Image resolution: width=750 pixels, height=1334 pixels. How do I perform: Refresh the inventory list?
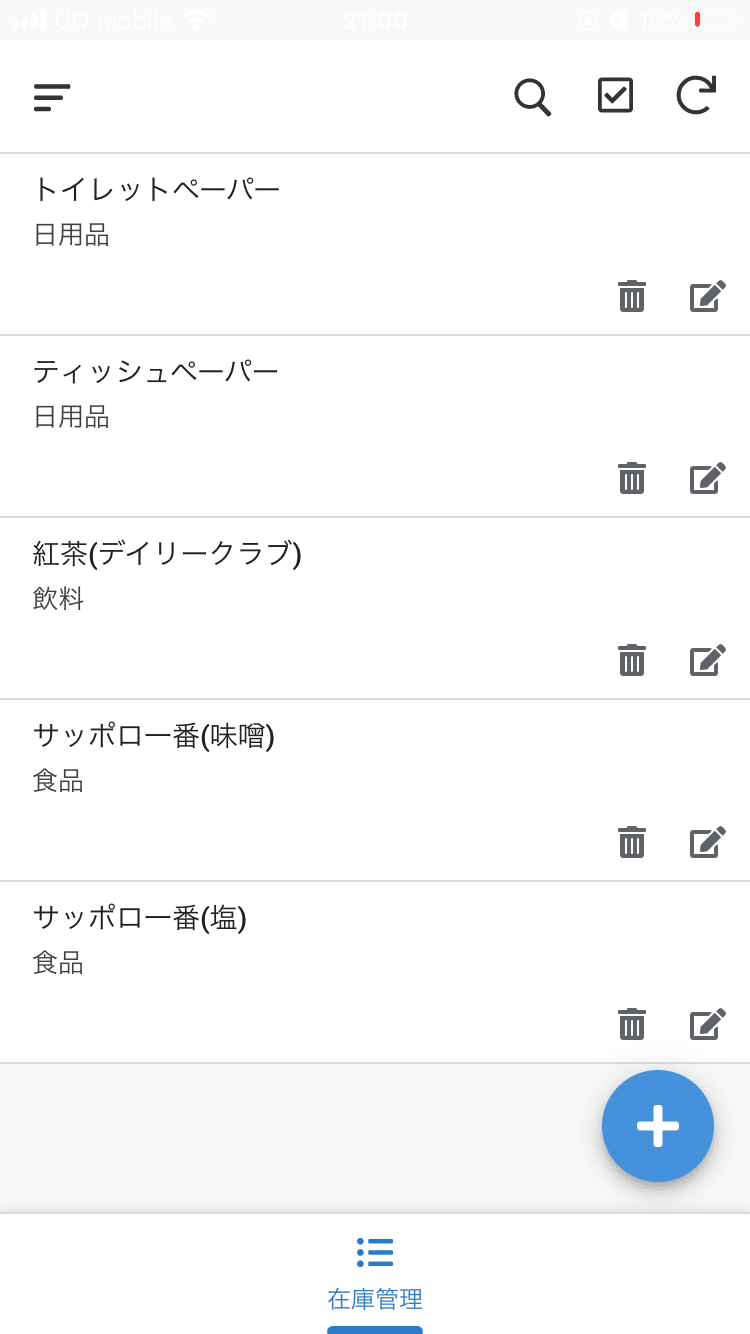696,96
